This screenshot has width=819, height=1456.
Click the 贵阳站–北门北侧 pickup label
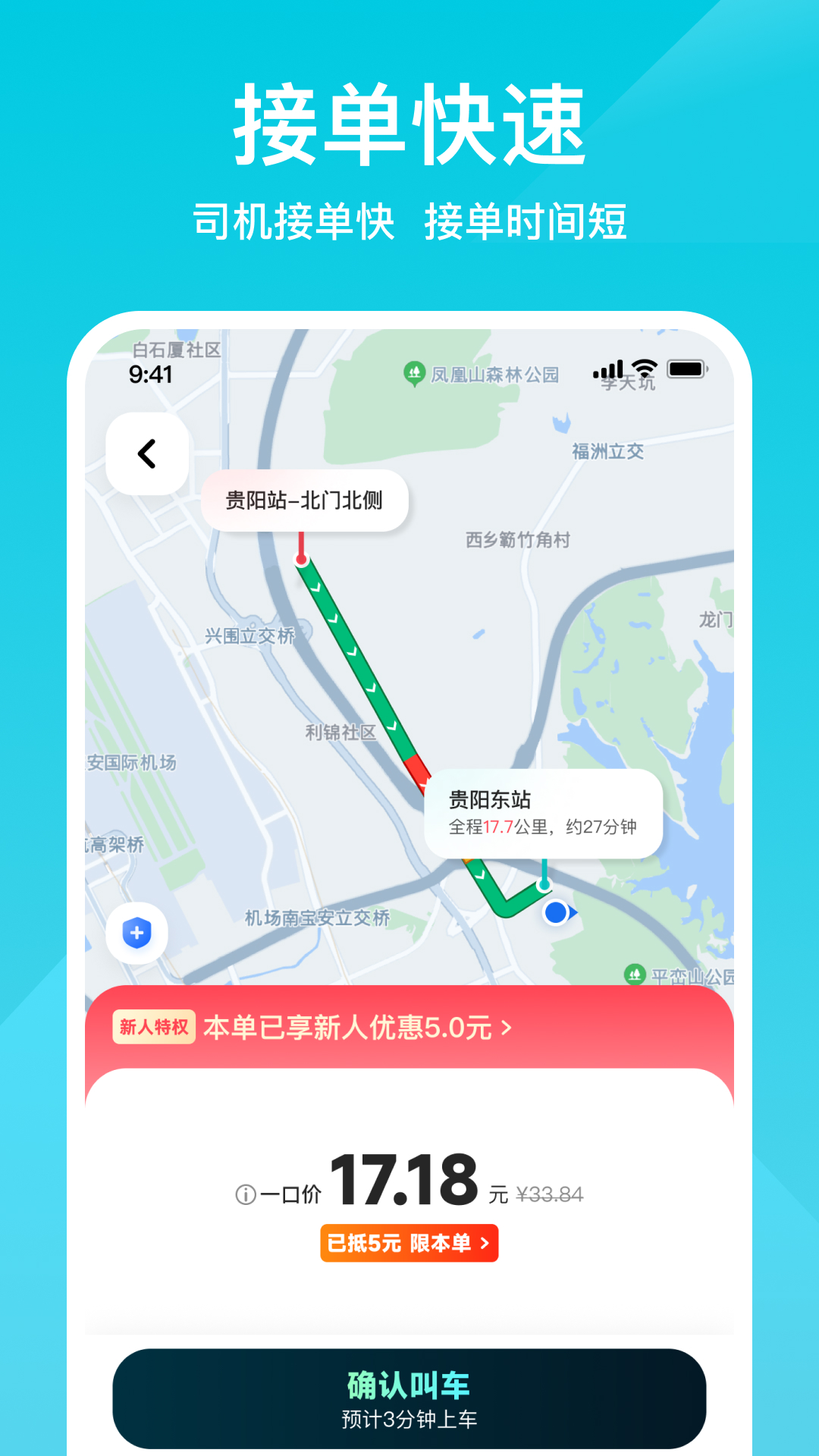tap(303, 500)
